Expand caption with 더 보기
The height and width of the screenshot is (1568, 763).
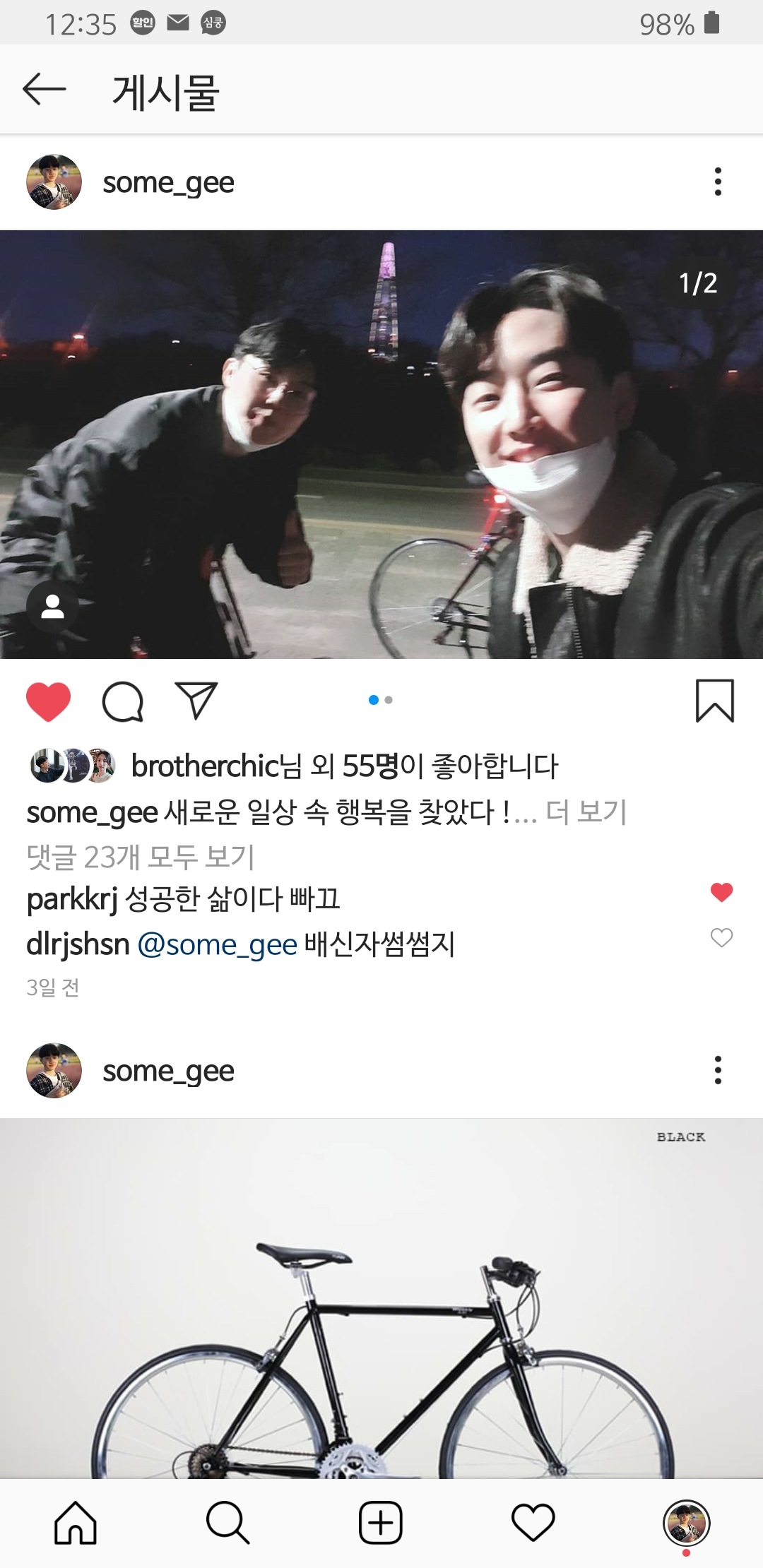(586, 812)
